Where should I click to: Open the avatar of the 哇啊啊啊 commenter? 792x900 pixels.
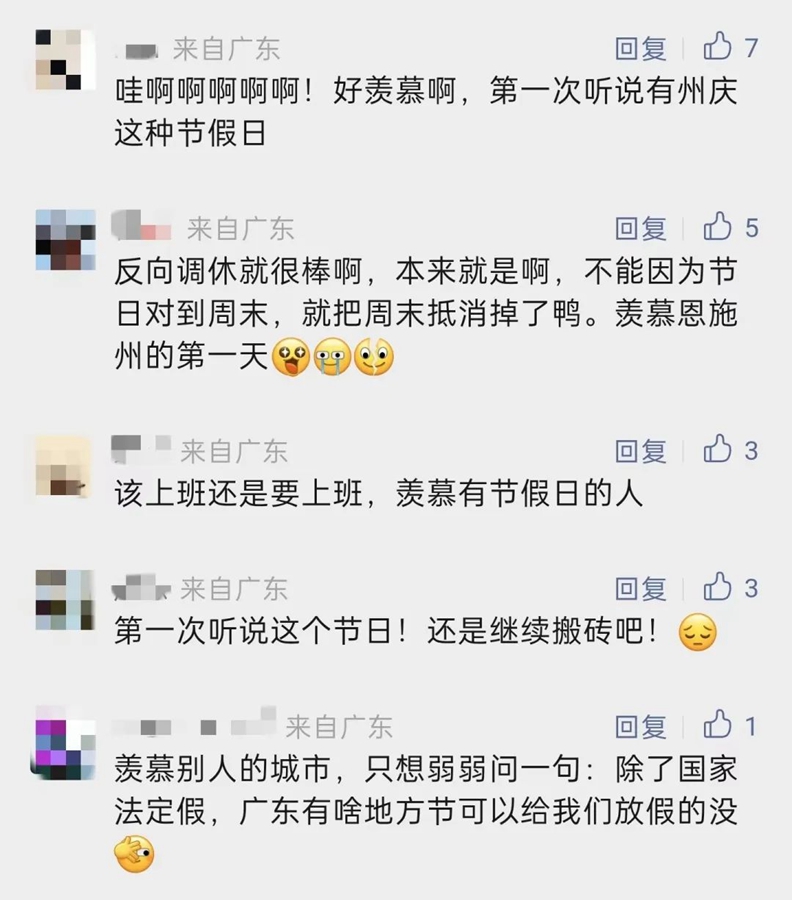(x=65, y=59)
